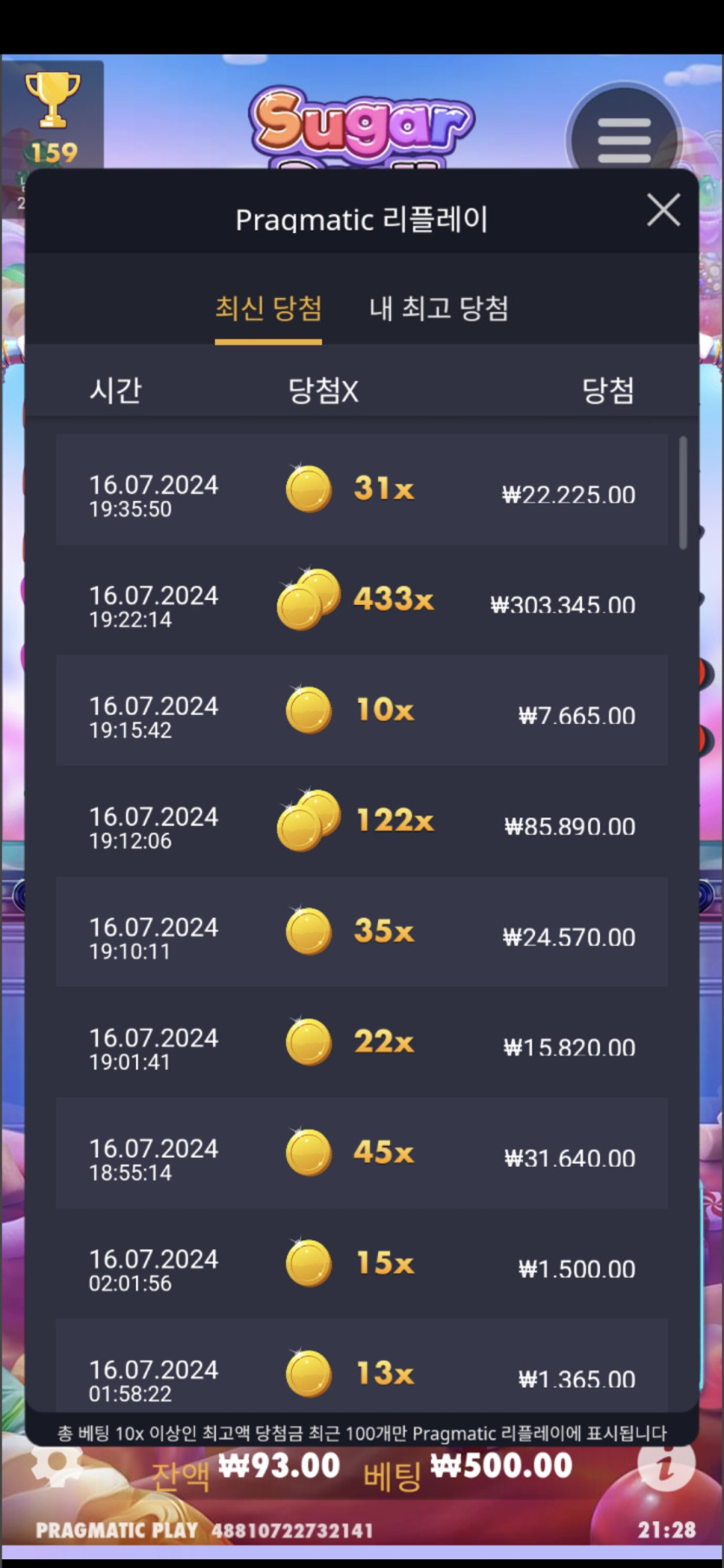View the 15x win replay
The height and width of the screenshot is (1568, 724).
[x=362, y=1264]
